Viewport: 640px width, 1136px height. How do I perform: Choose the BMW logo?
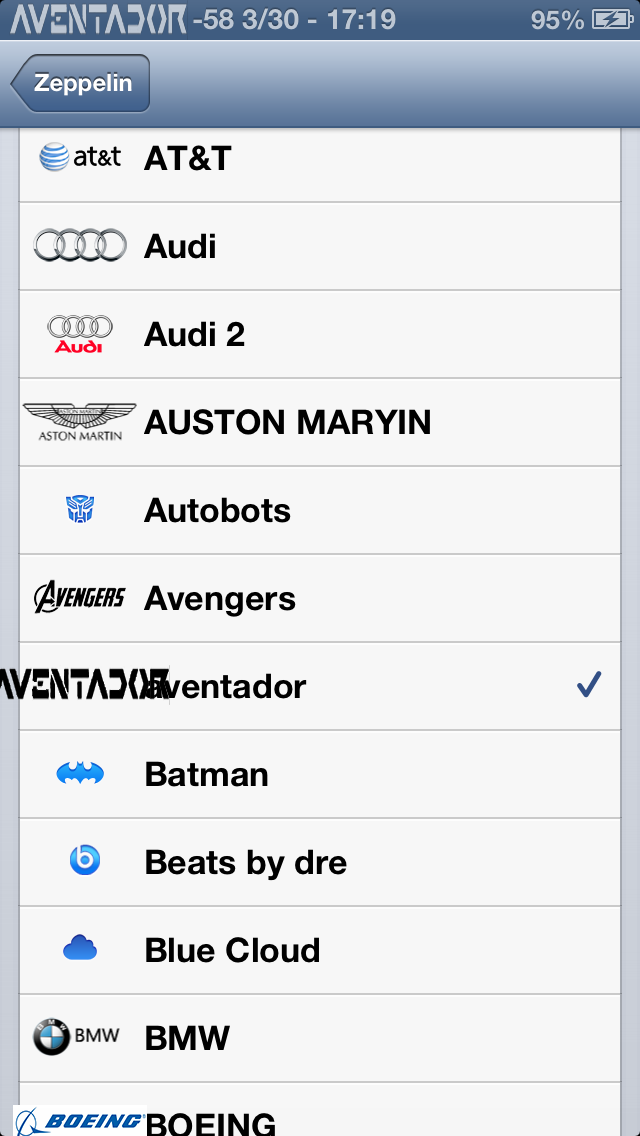320,1037
